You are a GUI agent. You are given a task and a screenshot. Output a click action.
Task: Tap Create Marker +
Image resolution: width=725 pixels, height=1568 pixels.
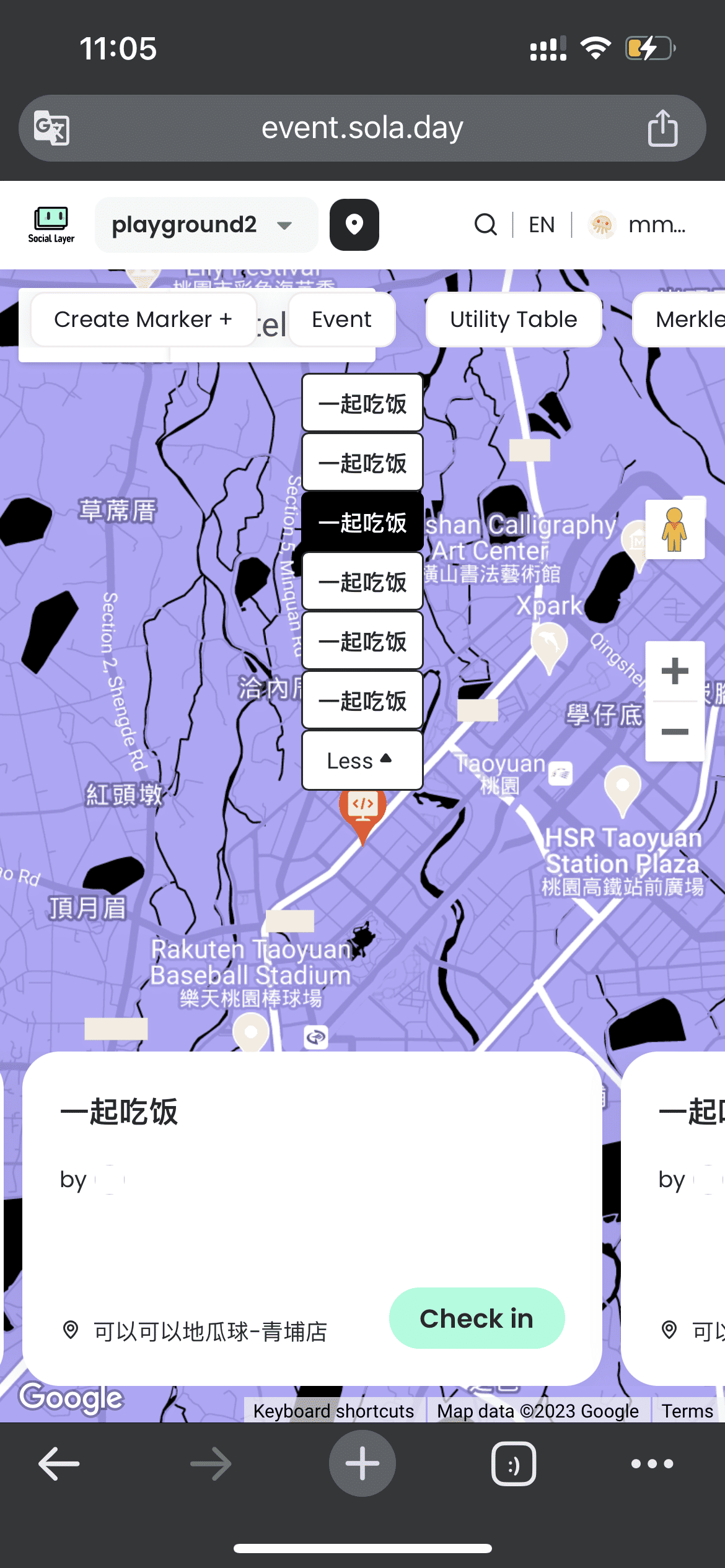coord(143,320)
